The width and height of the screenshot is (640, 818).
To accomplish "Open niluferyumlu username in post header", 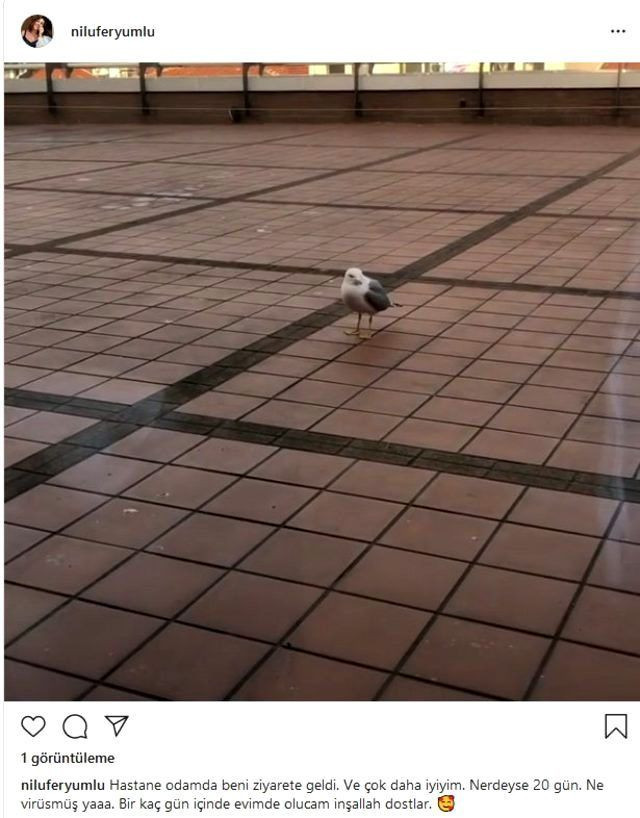I will pyautogui.click(x=112, y=32).
